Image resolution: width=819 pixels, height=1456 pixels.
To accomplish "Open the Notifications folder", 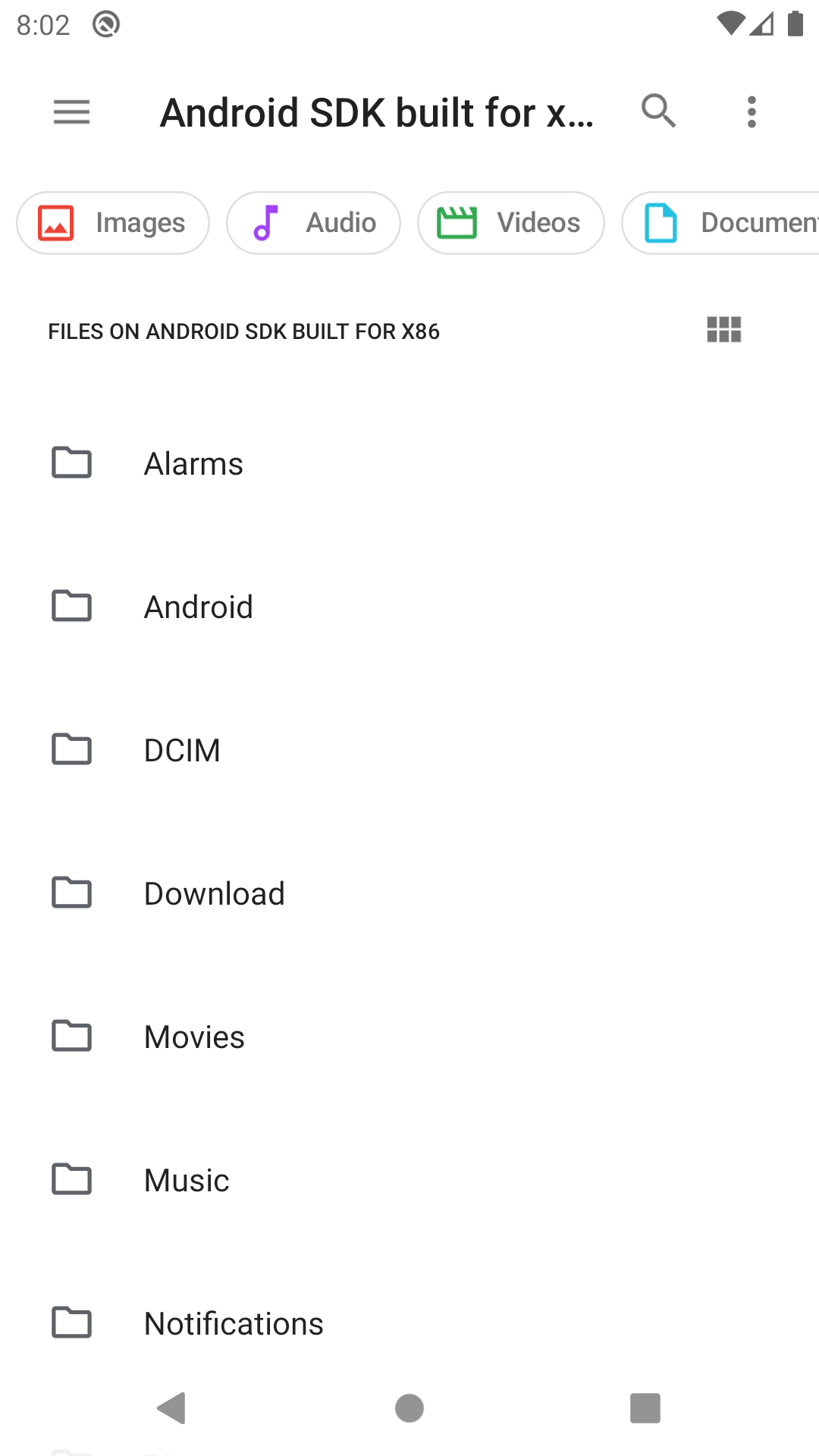I will [234, 1323].
